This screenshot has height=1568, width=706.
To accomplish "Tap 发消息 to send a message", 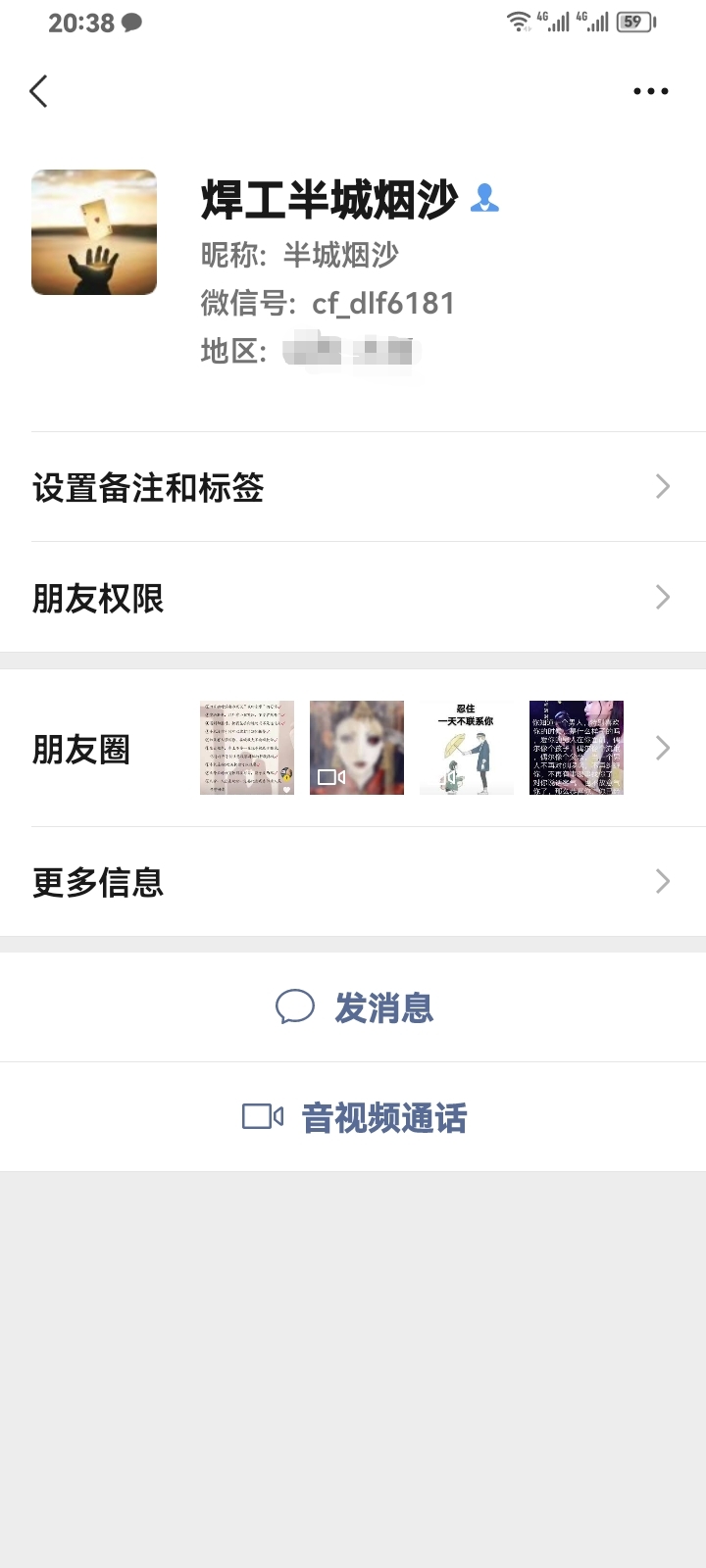I will click(355, 1007).
